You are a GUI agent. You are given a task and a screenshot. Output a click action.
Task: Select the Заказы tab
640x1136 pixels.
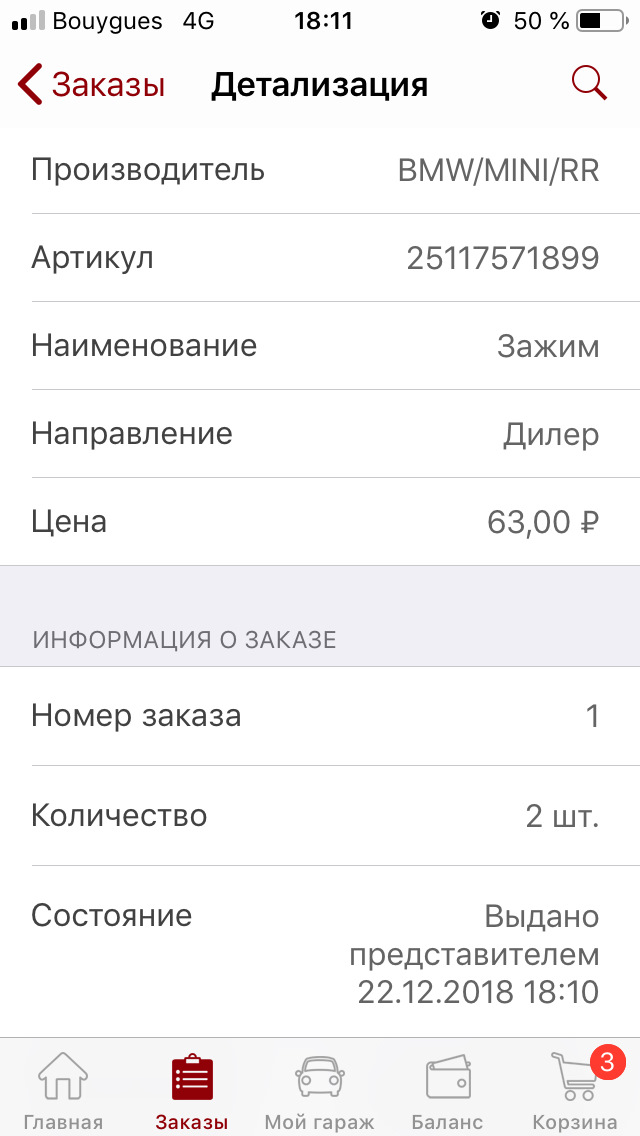tap(192, 1089)
